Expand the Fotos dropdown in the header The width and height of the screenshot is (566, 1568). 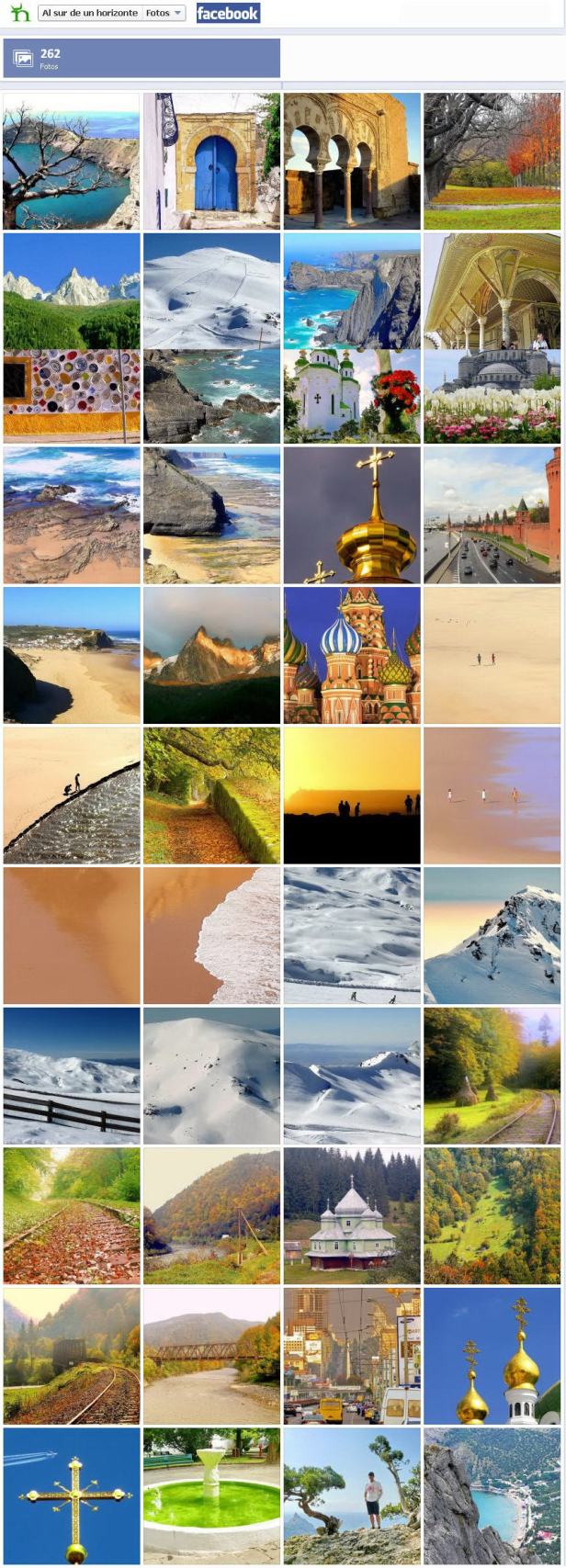click(x=165, y=14)
